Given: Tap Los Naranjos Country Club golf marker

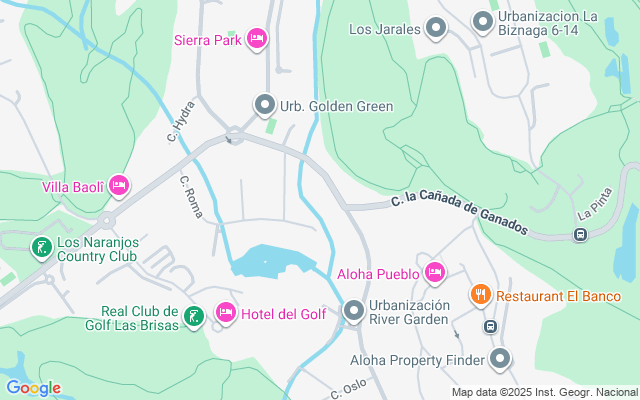Looking at the screenshot, I should tap(41, 247).
